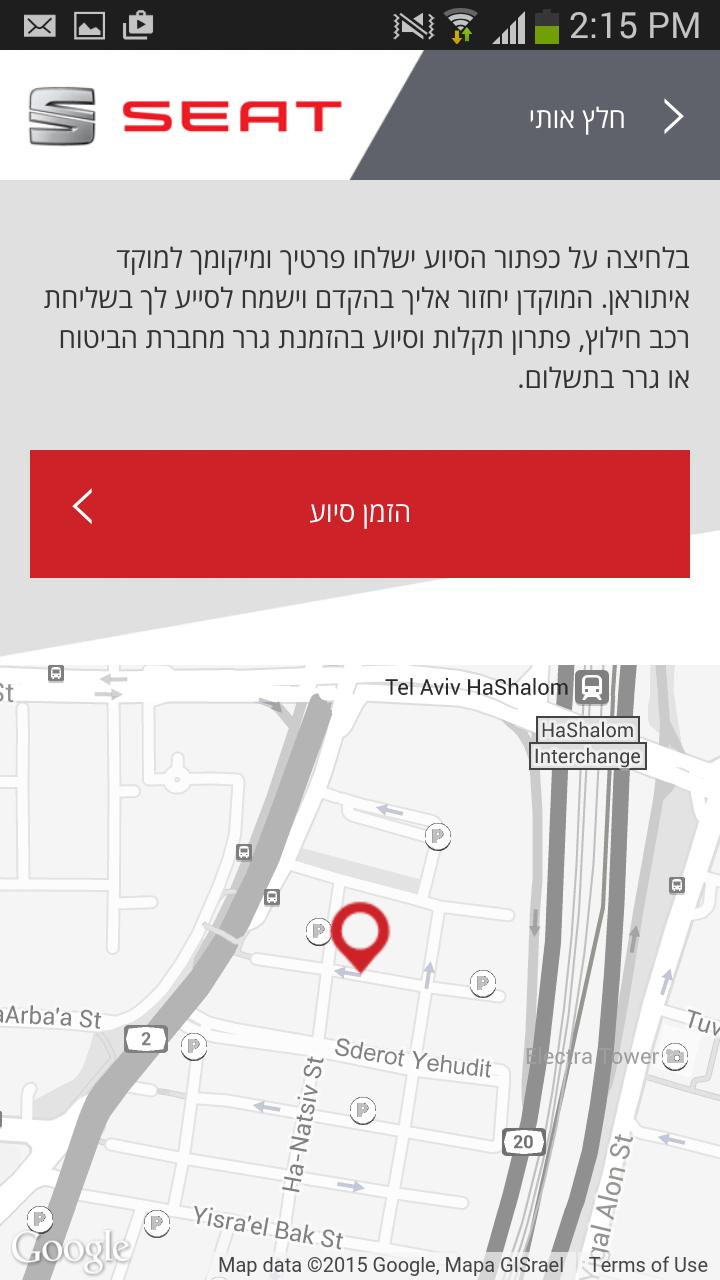Select the HaShalom Interchange map label
Viewport: 720px width, 1280px height.
(x=587, y=743)
